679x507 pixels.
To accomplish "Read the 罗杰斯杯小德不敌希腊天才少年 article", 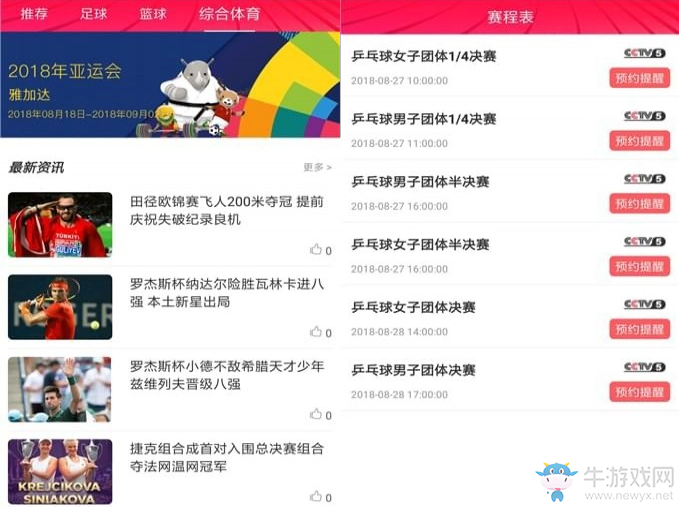I will [227, 375].
